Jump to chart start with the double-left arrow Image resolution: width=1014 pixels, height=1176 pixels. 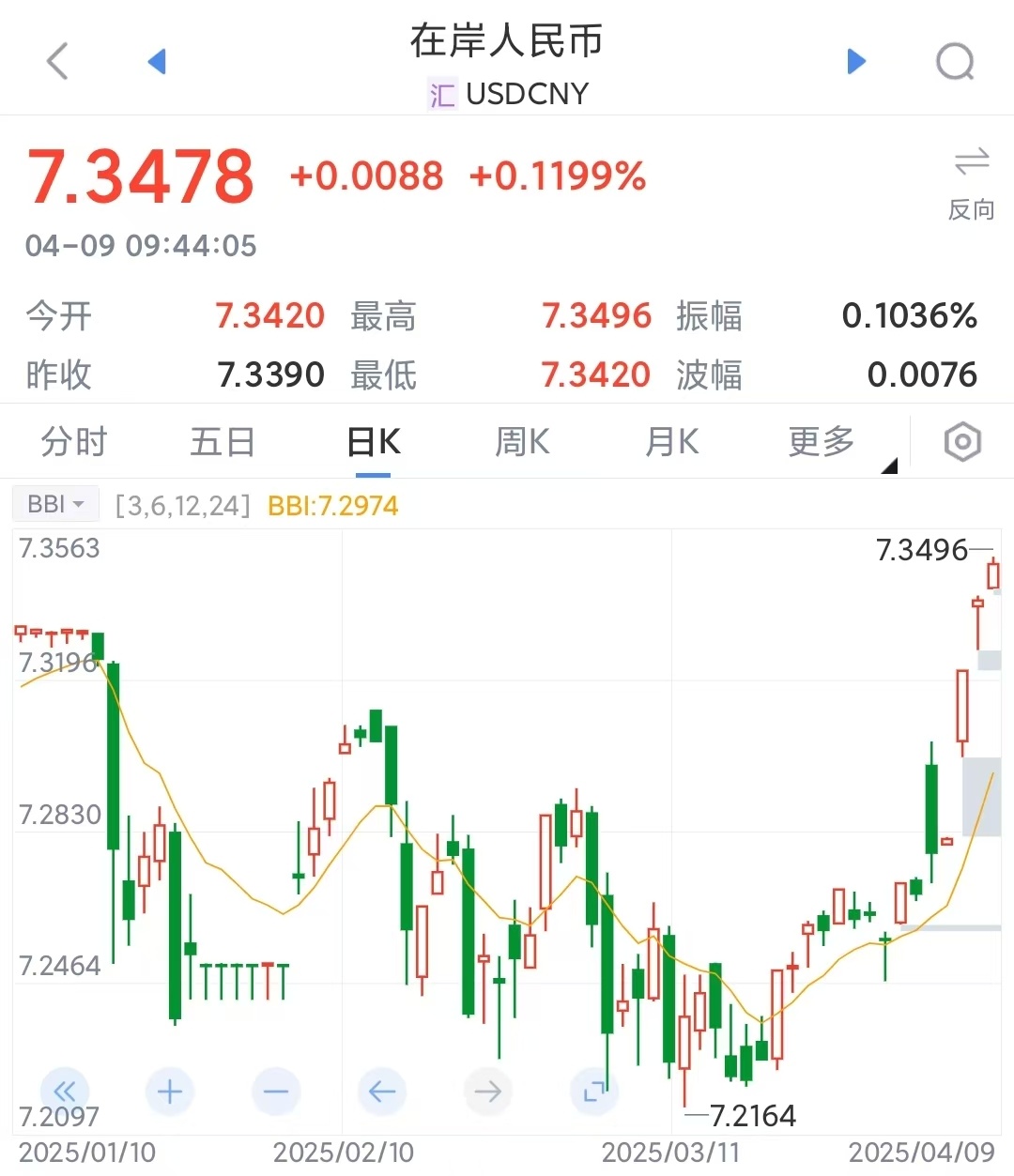tap(64, 1092)
